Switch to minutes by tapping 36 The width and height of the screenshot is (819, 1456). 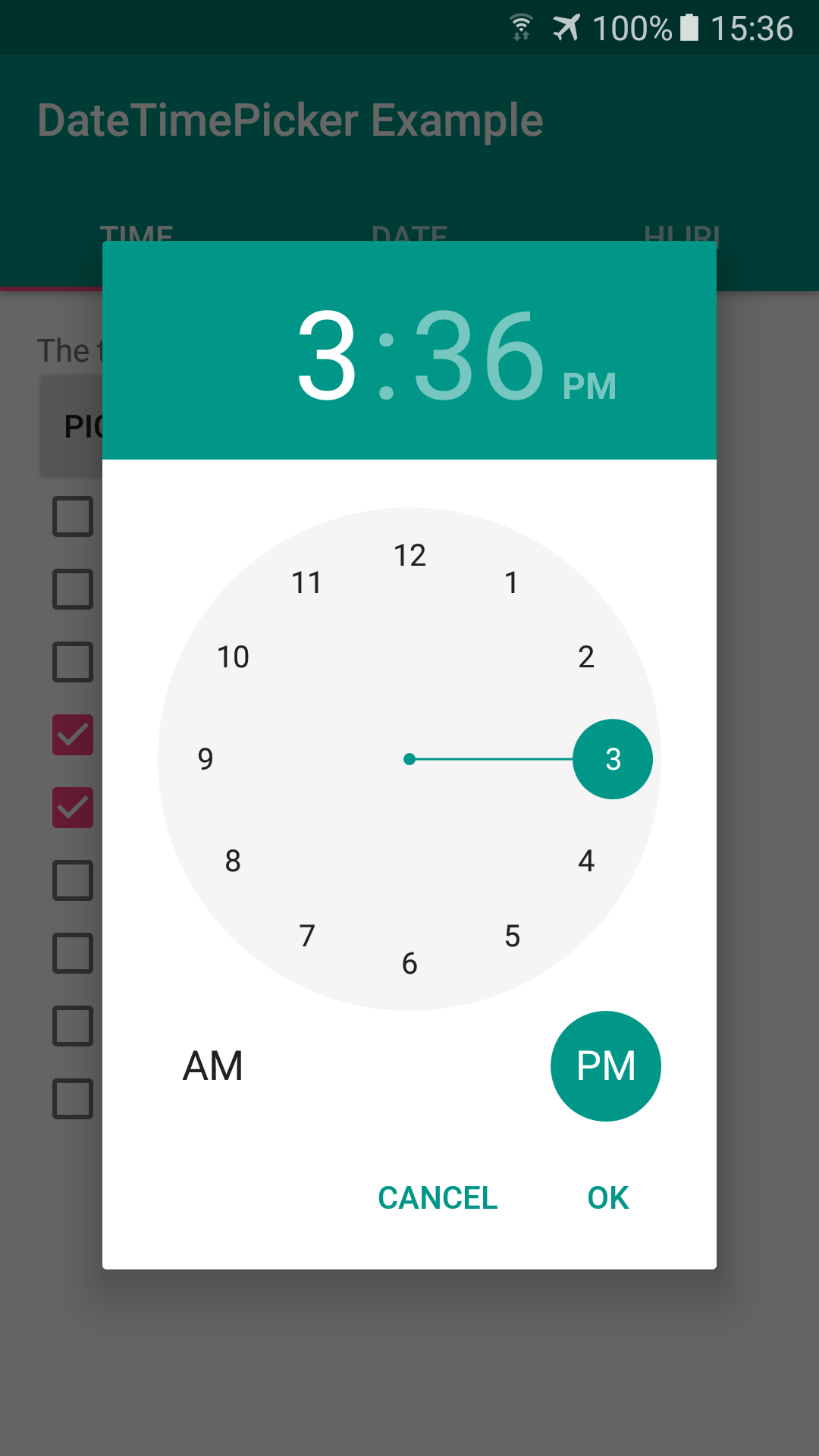pos(479,355)
